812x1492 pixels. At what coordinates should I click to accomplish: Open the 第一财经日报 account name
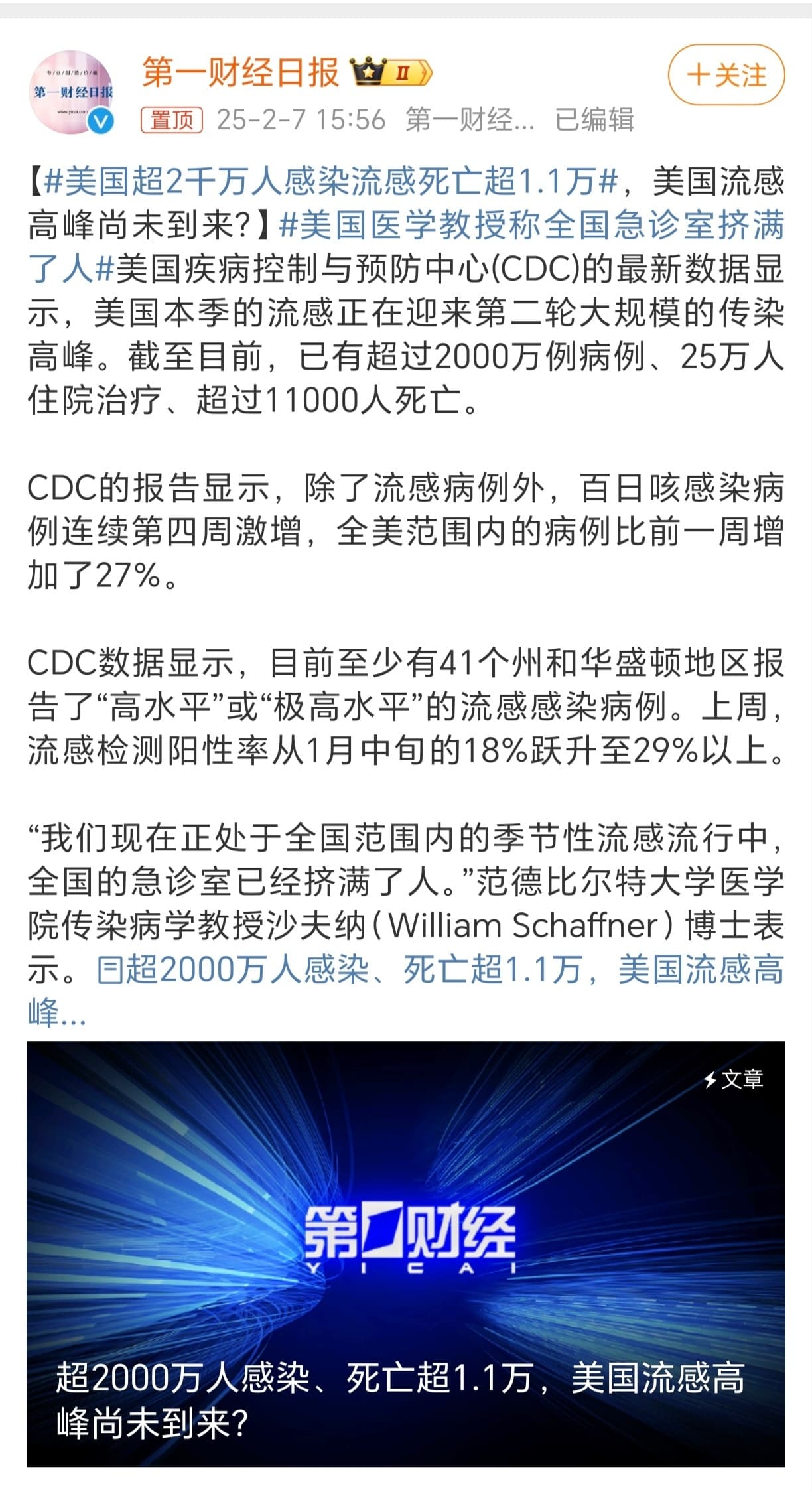(x=240, y=72)
